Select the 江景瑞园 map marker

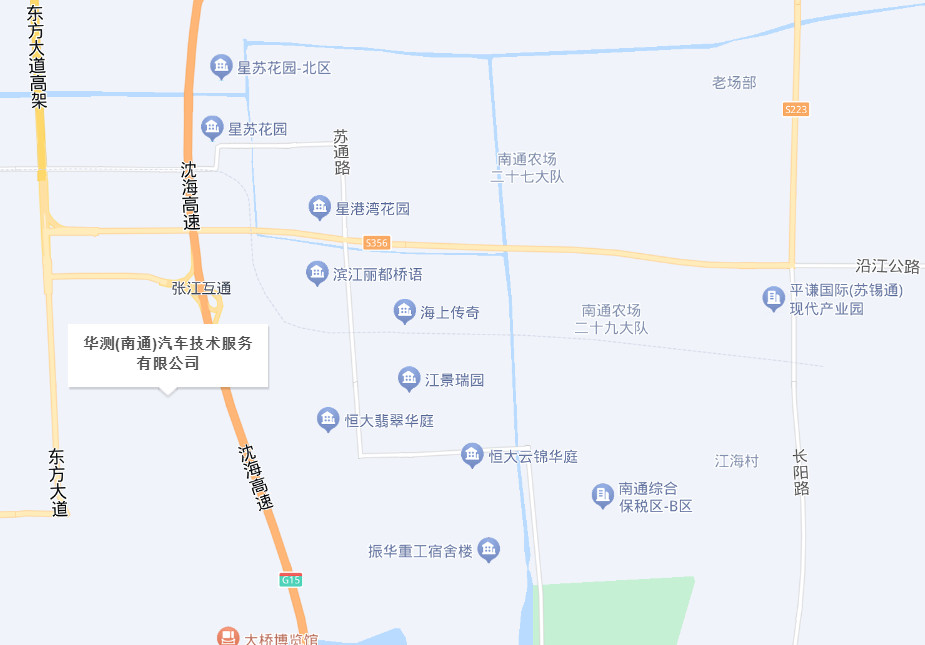click(x=409, y=379)
